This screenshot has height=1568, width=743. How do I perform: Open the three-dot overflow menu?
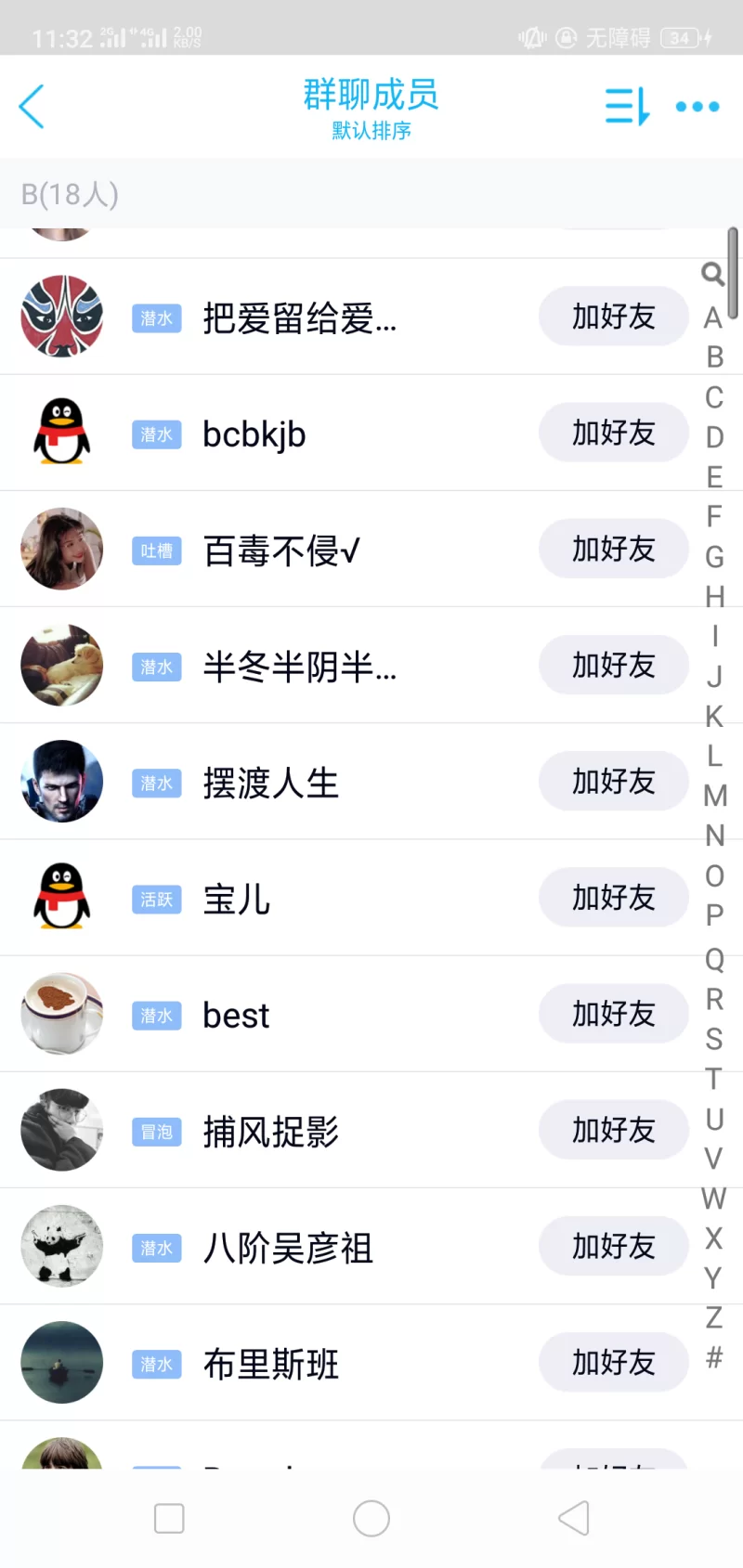pyautogui.click(x=697, y=107)
